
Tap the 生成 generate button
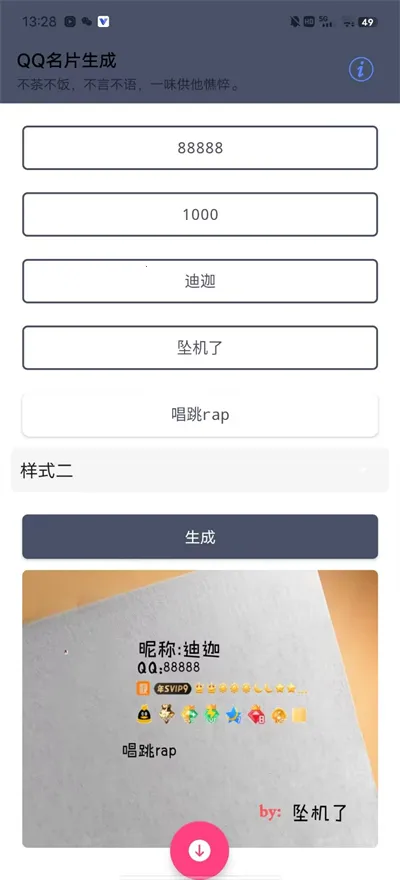200,537
